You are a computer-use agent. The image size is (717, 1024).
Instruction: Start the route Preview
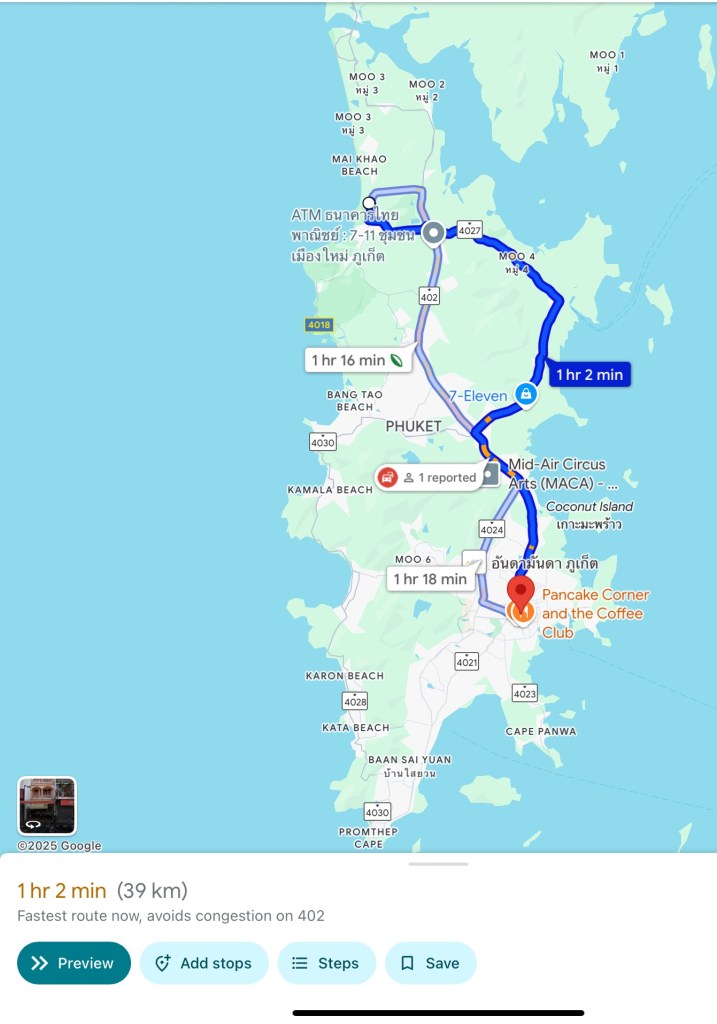74,963
